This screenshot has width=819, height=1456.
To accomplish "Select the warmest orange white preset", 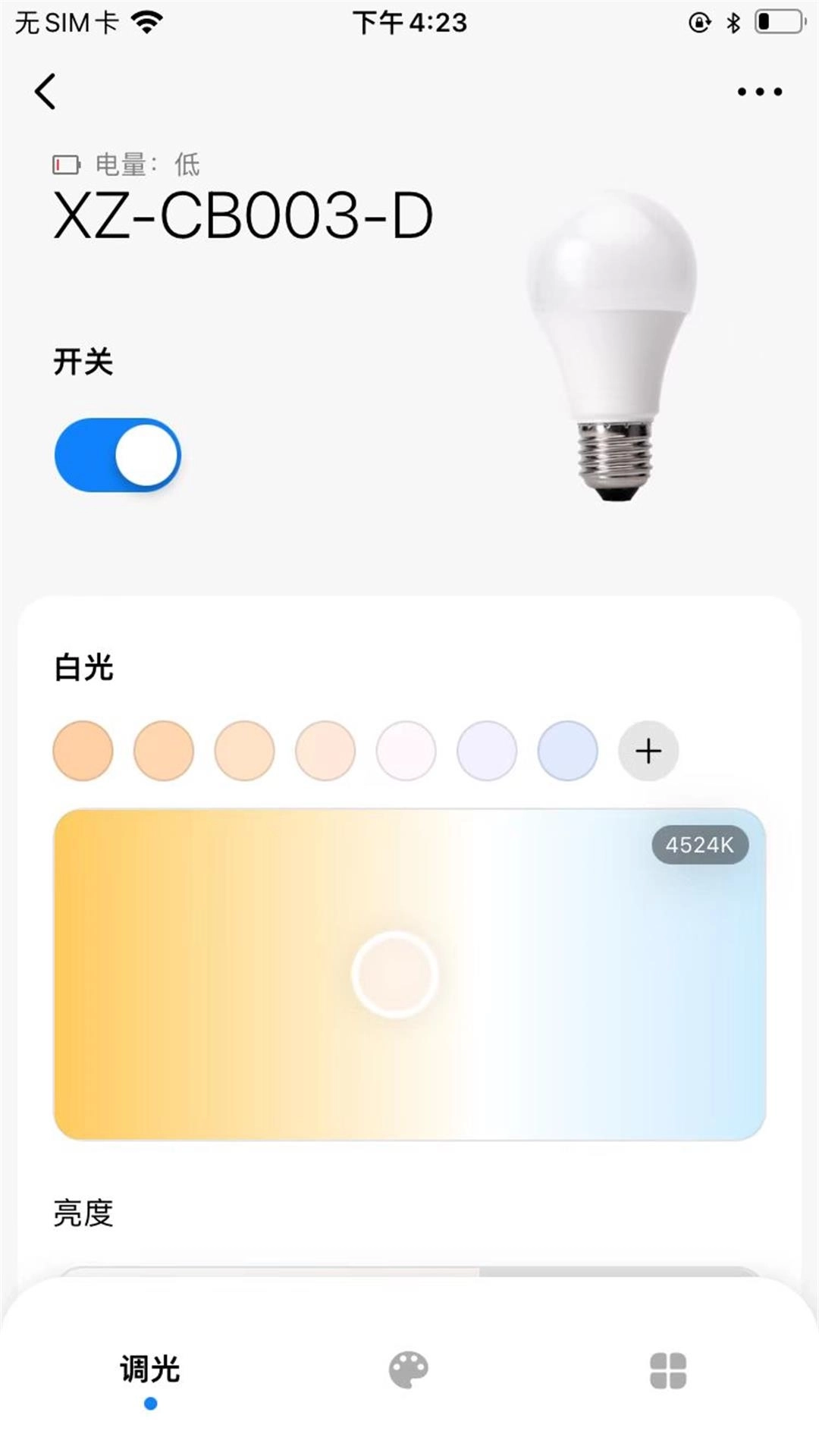I will point(83,751).
